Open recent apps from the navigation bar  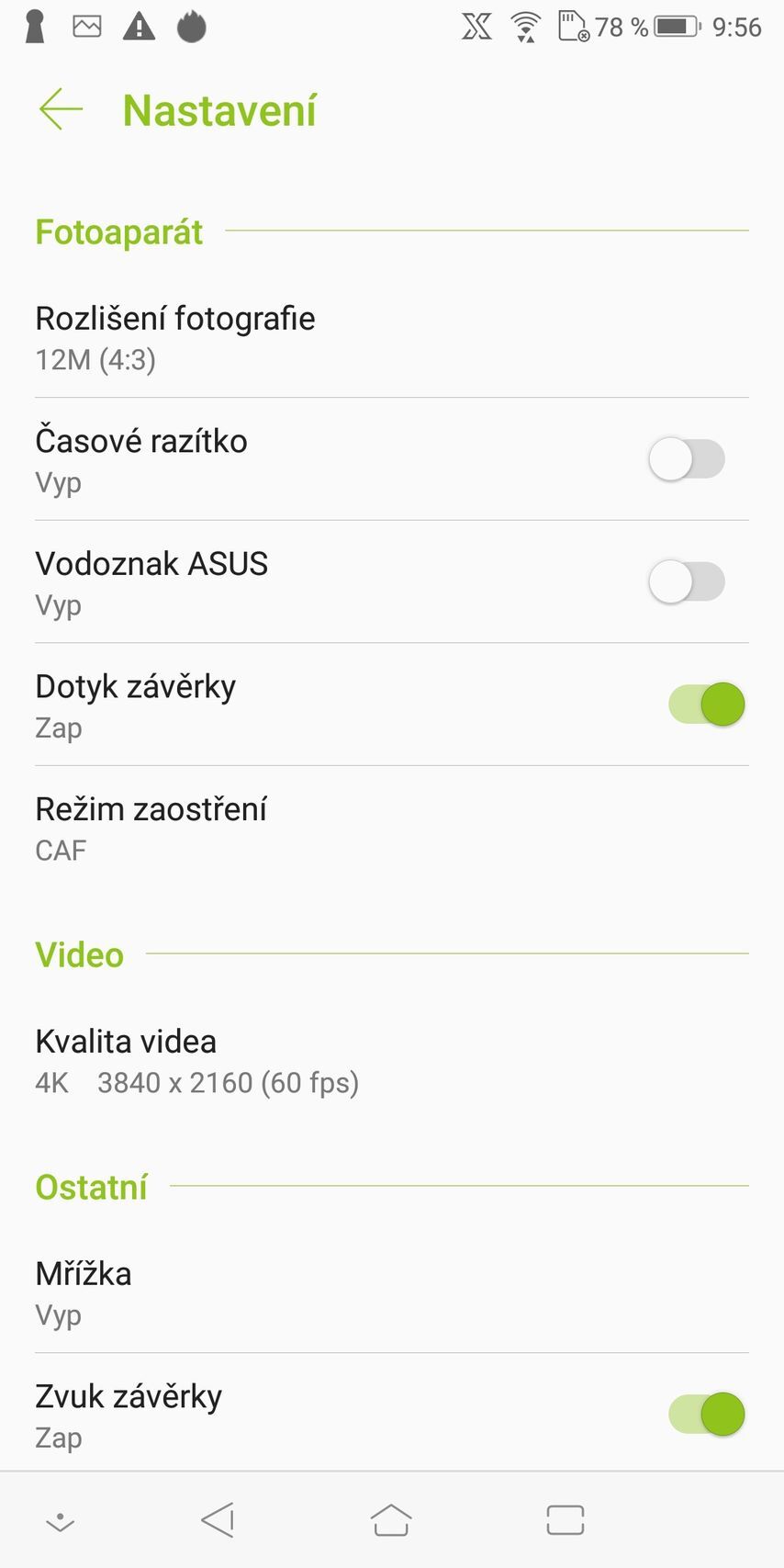[x=566, y=1518]
